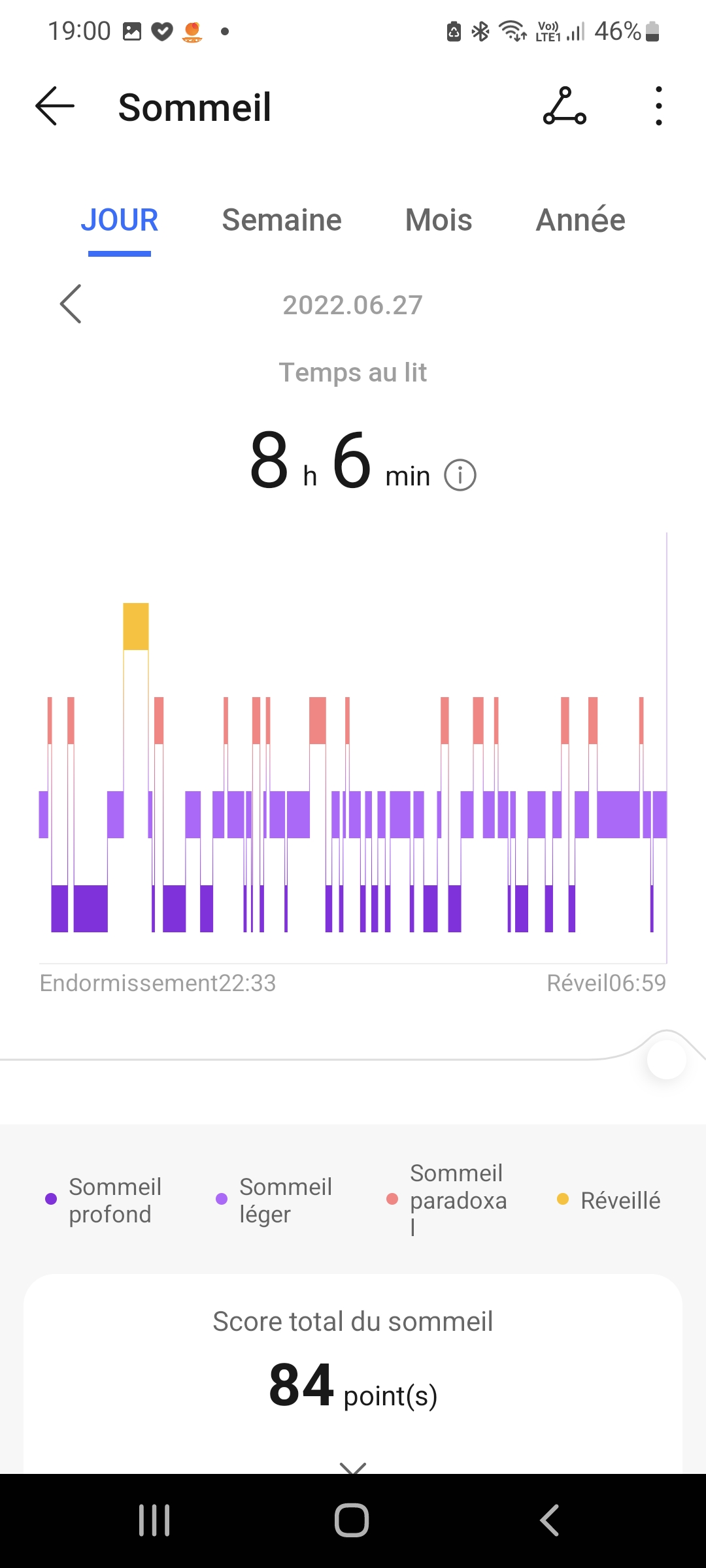Open the three-dot overflow menu

658,106
